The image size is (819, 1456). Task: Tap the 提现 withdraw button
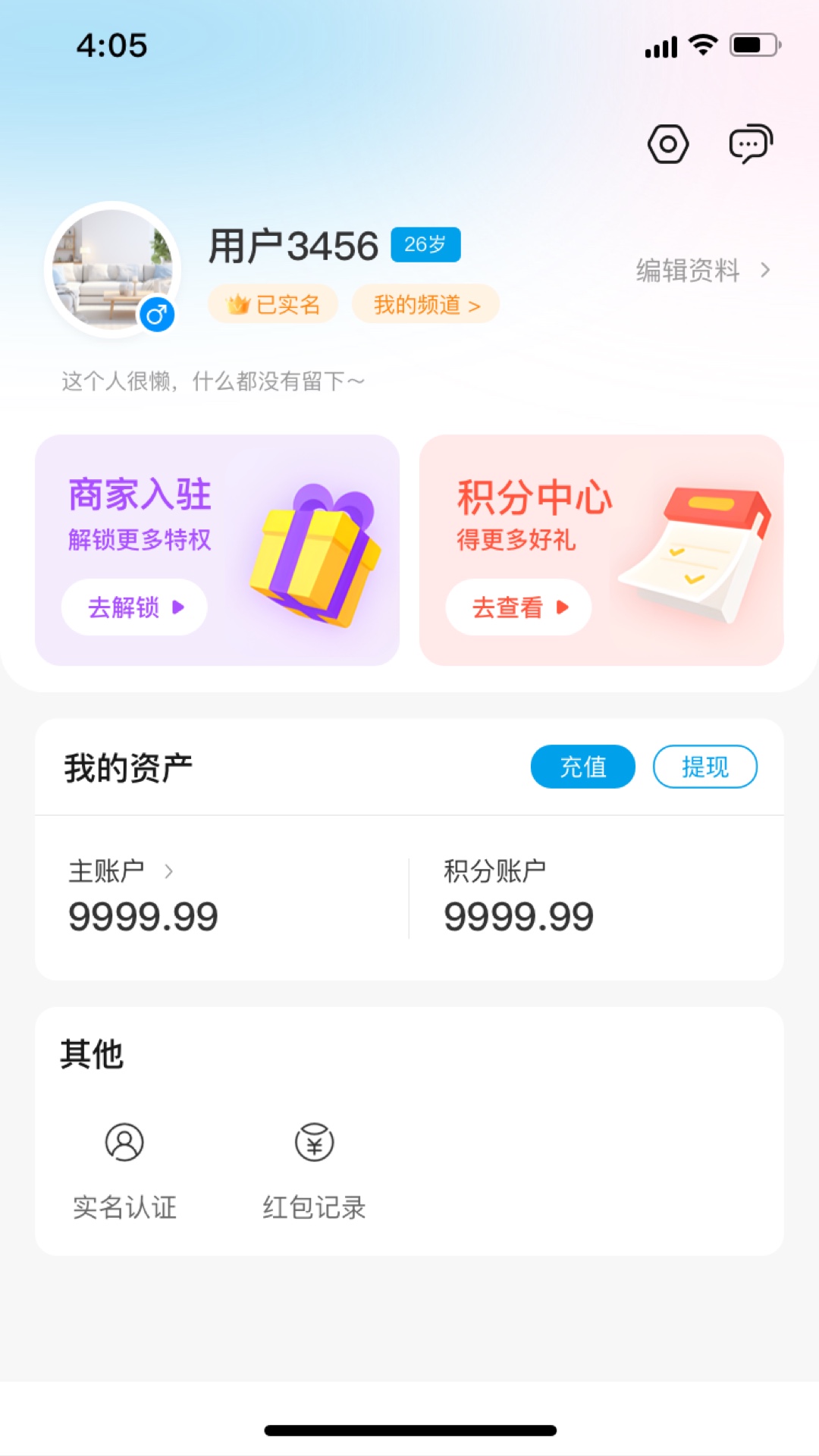click(704, 767)
